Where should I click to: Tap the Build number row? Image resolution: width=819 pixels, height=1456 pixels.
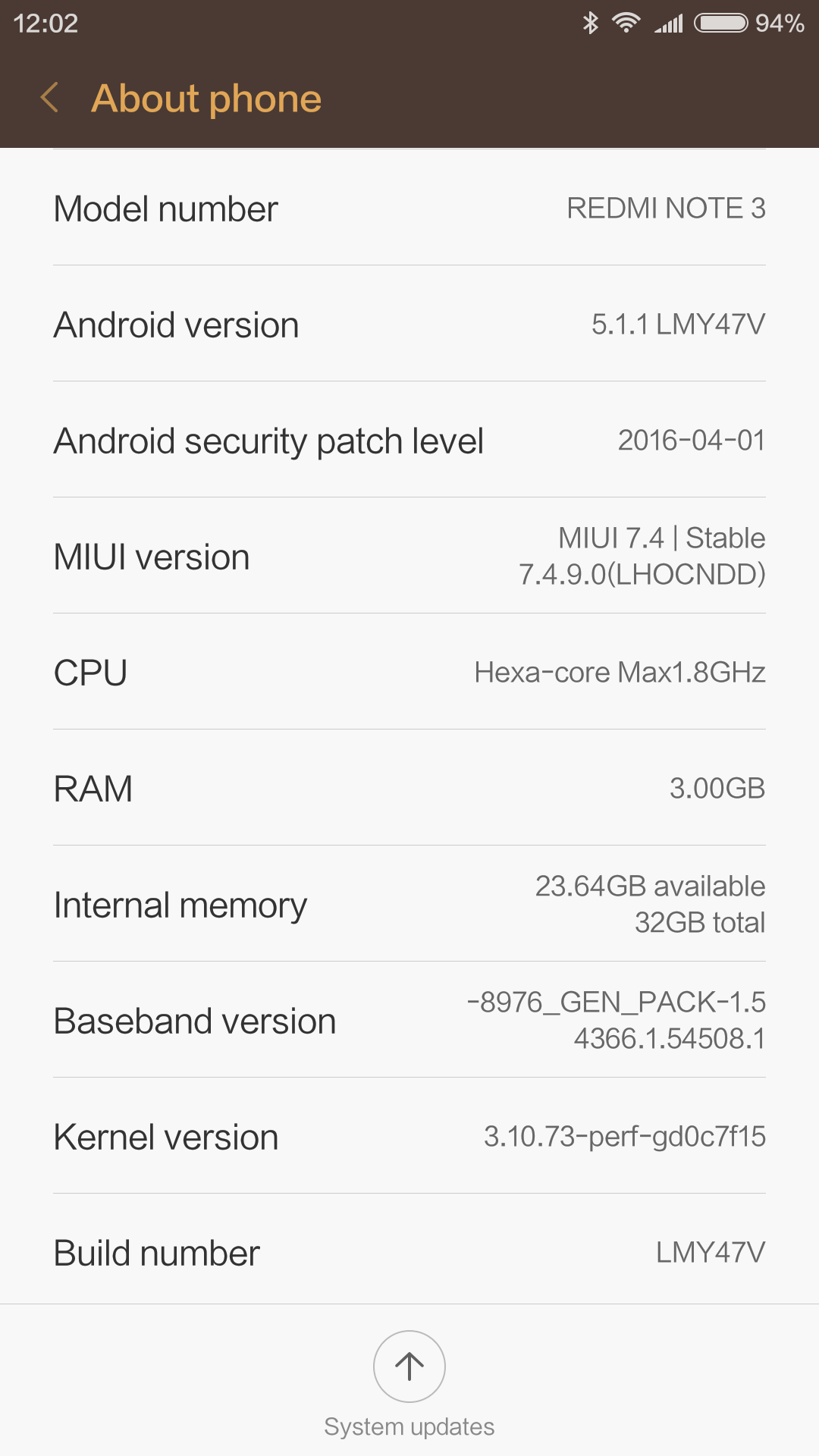[x=409, y=1250]
